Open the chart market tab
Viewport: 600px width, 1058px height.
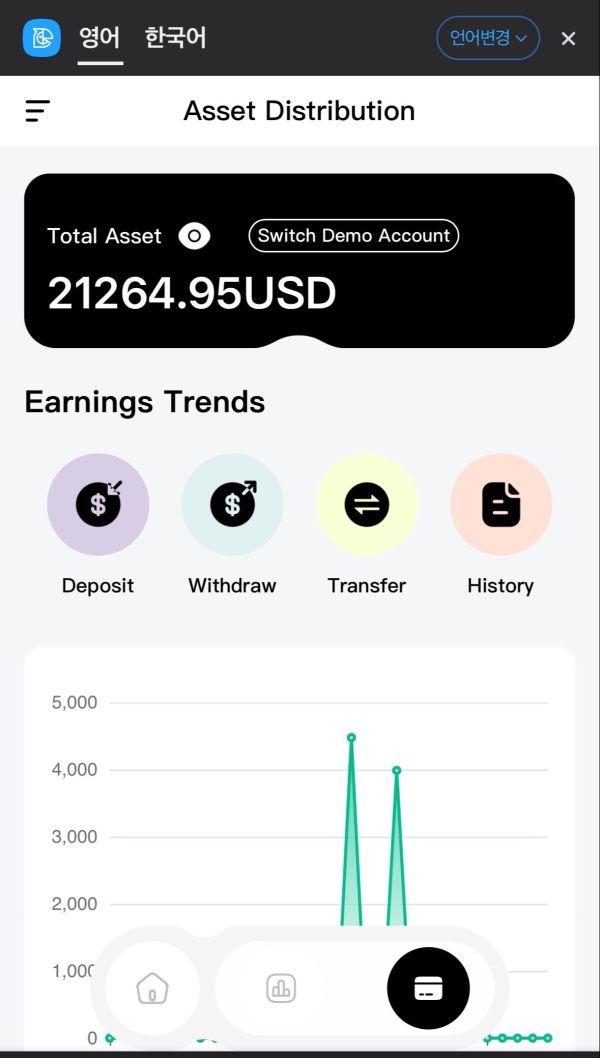point(281,989)
